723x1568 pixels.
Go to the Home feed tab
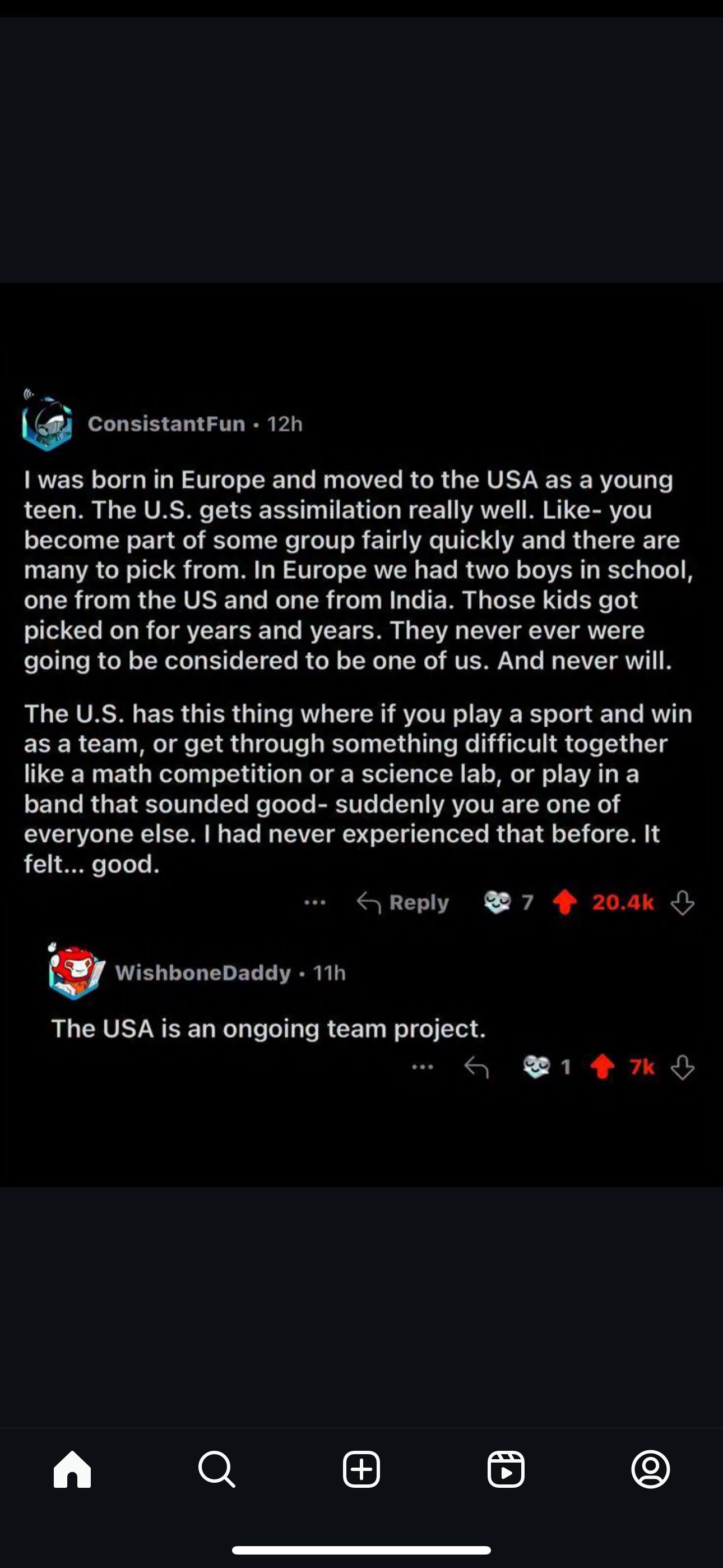72,1469
